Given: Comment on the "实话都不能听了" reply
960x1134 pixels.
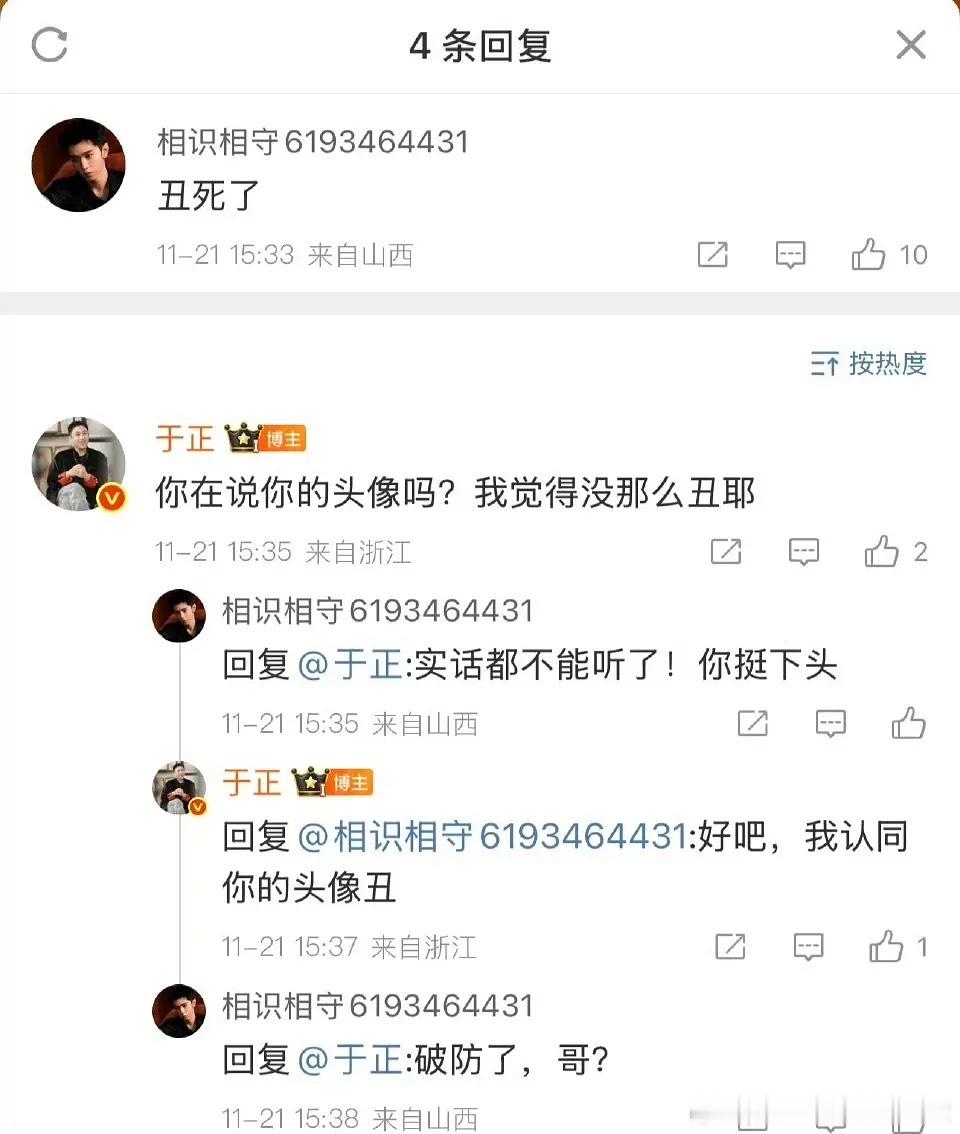Looking at the screenshot, I should pyautogui.click(x=830, y=724).
